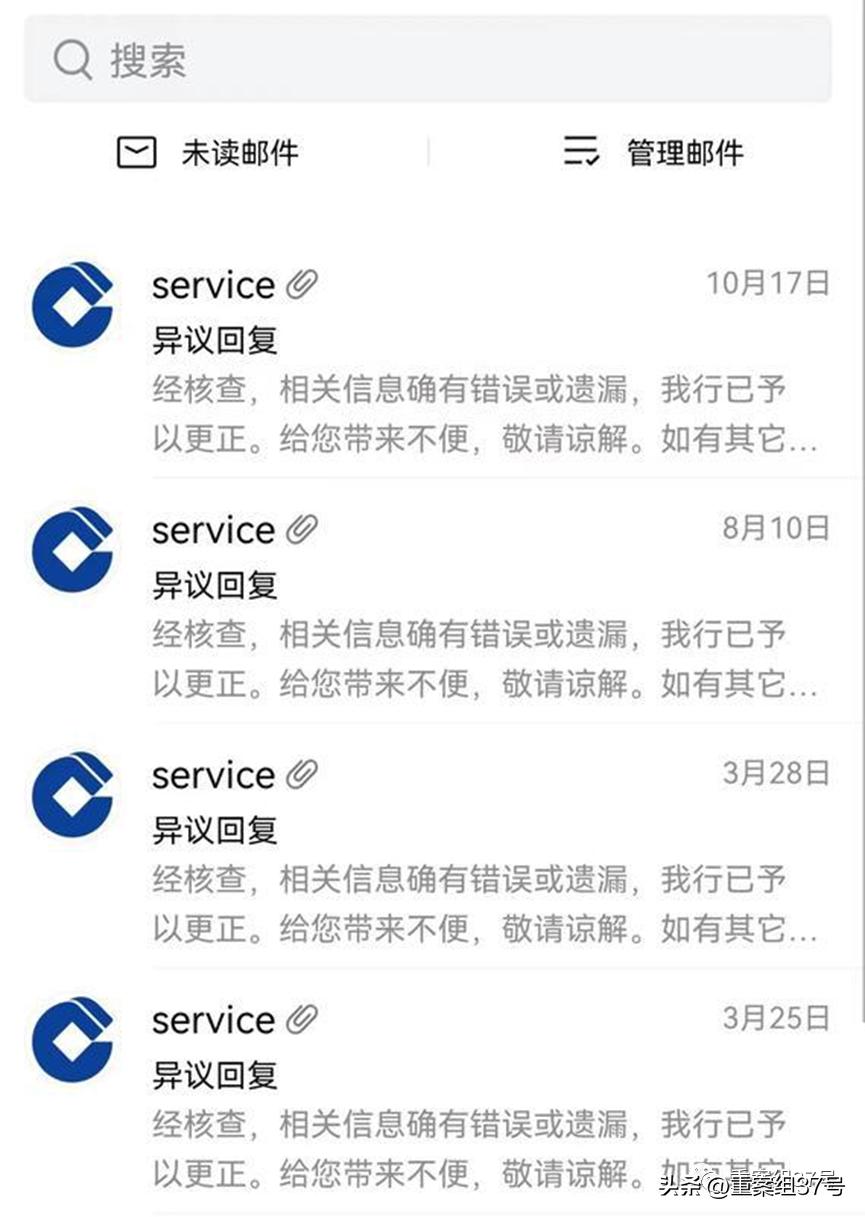Tap the 搜索 search input field

[300, 60]
